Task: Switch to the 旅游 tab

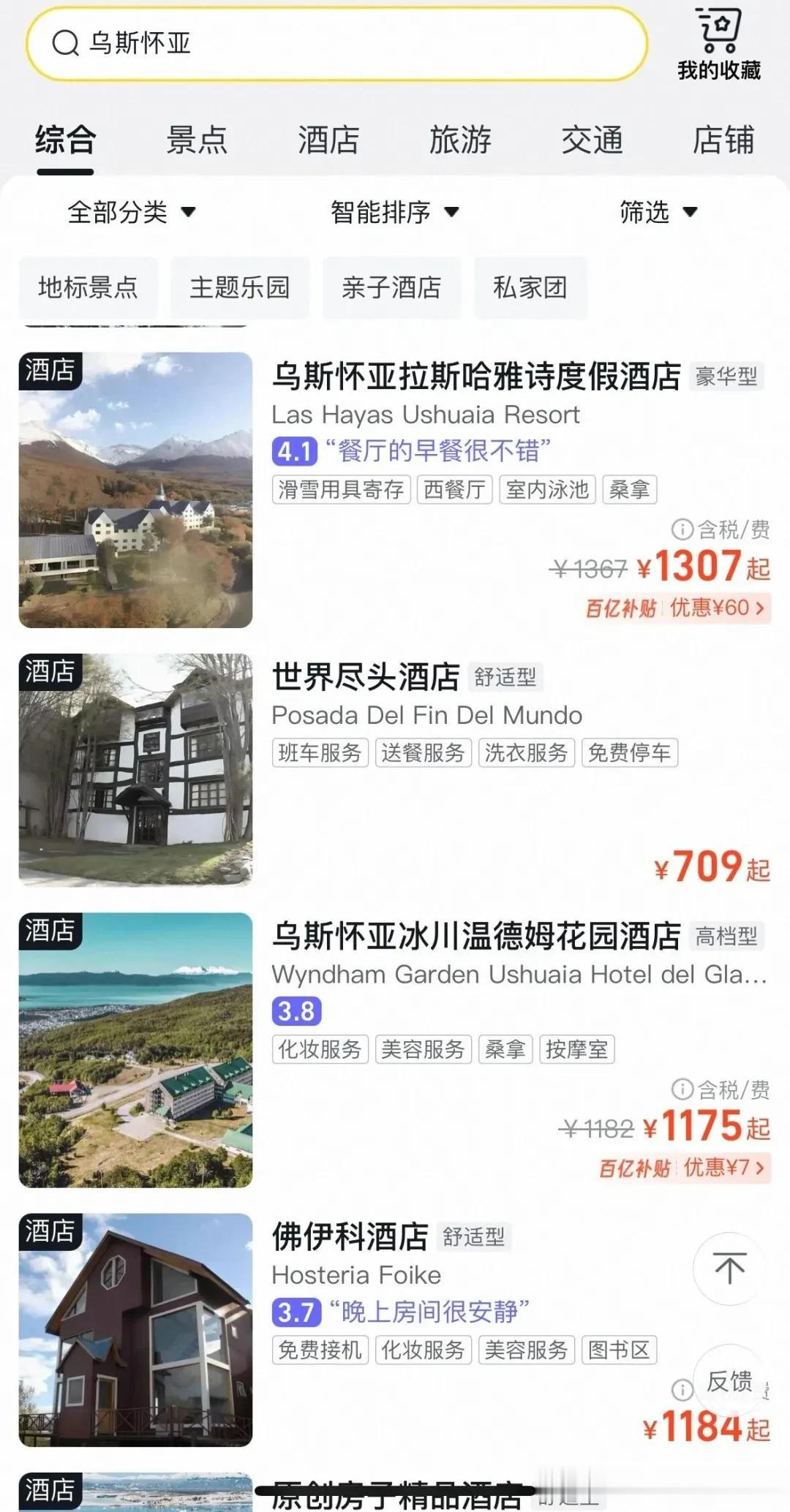Action: (460, 140)
